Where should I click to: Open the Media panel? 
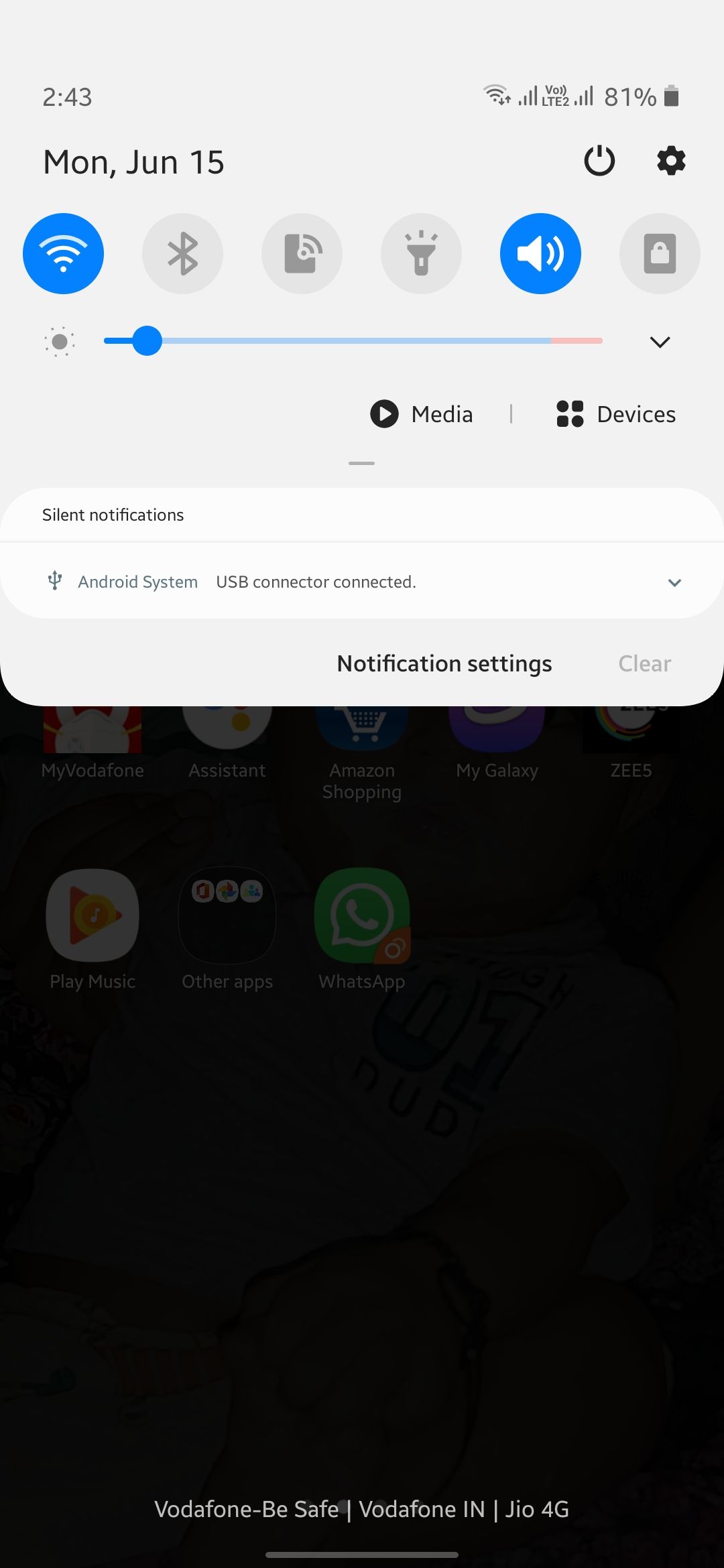(422, 414)
